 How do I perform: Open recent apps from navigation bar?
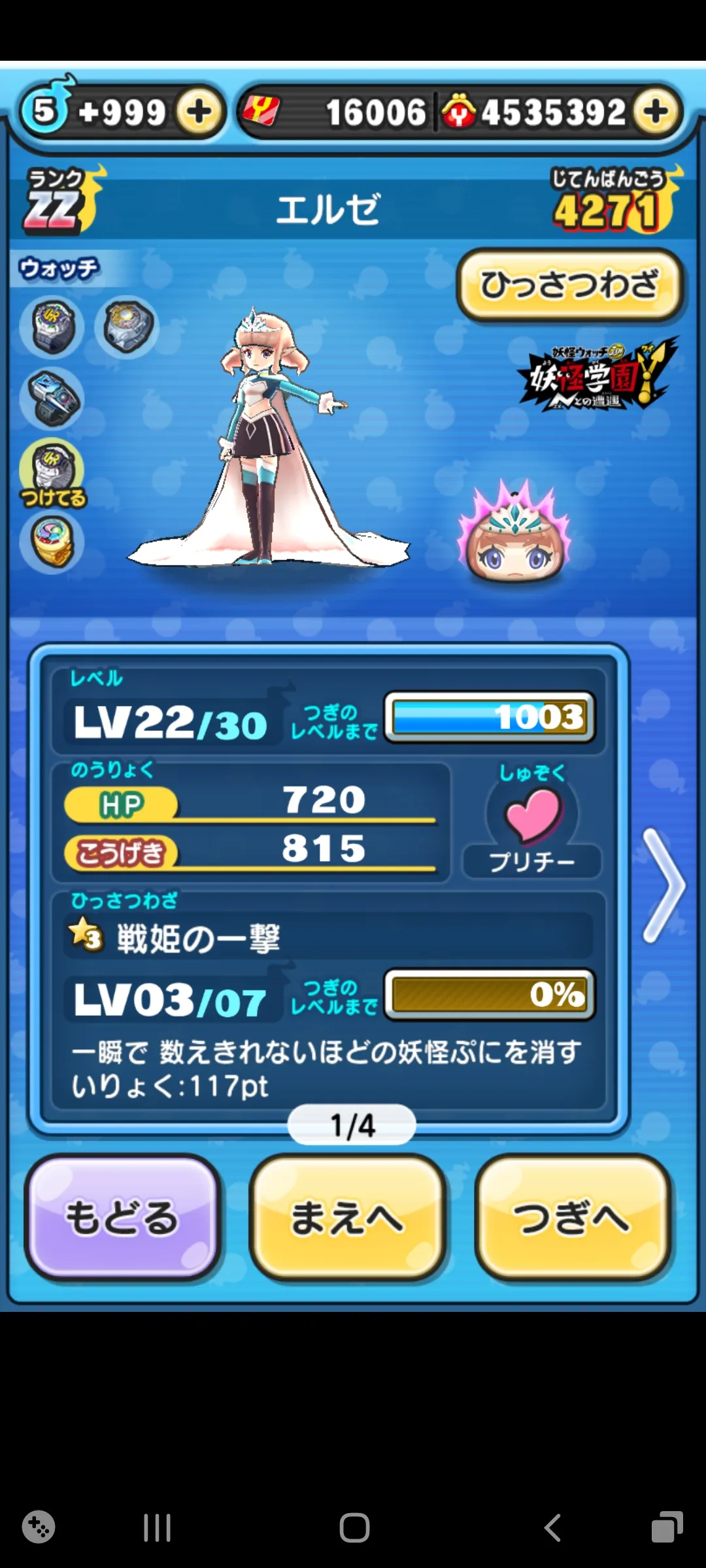coord(157,1527)
